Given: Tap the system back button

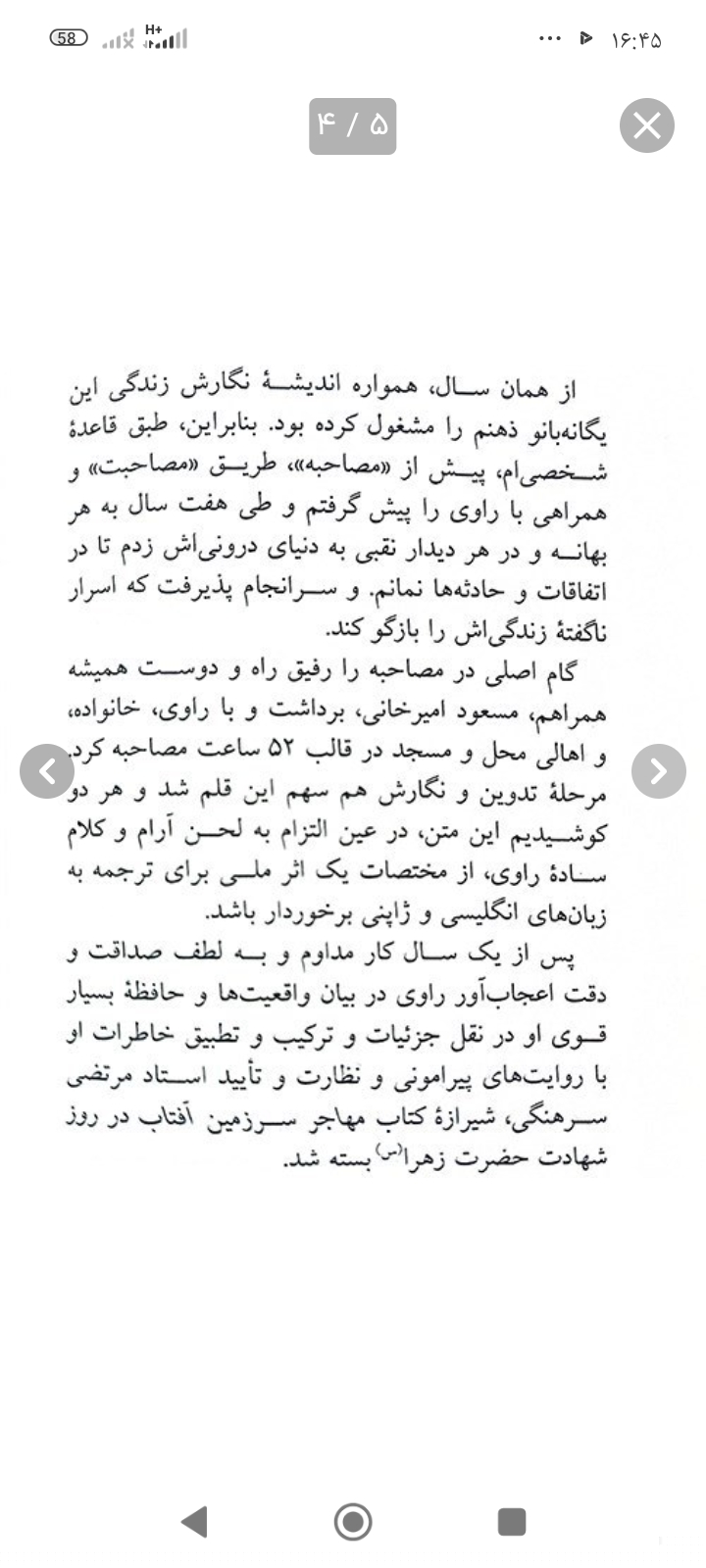Looking at the screenshot, I should point(195,1521).
